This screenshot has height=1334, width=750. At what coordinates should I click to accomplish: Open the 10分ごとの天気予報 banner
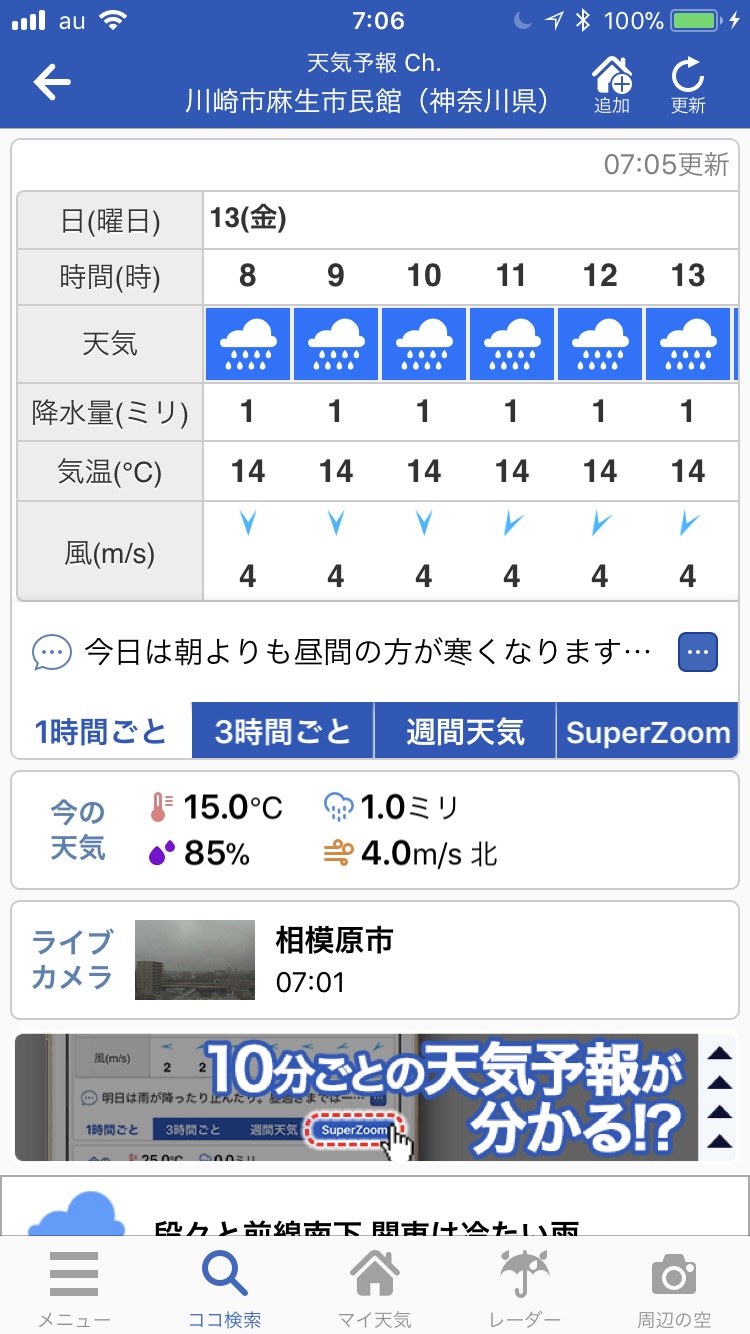(360, 1097)
